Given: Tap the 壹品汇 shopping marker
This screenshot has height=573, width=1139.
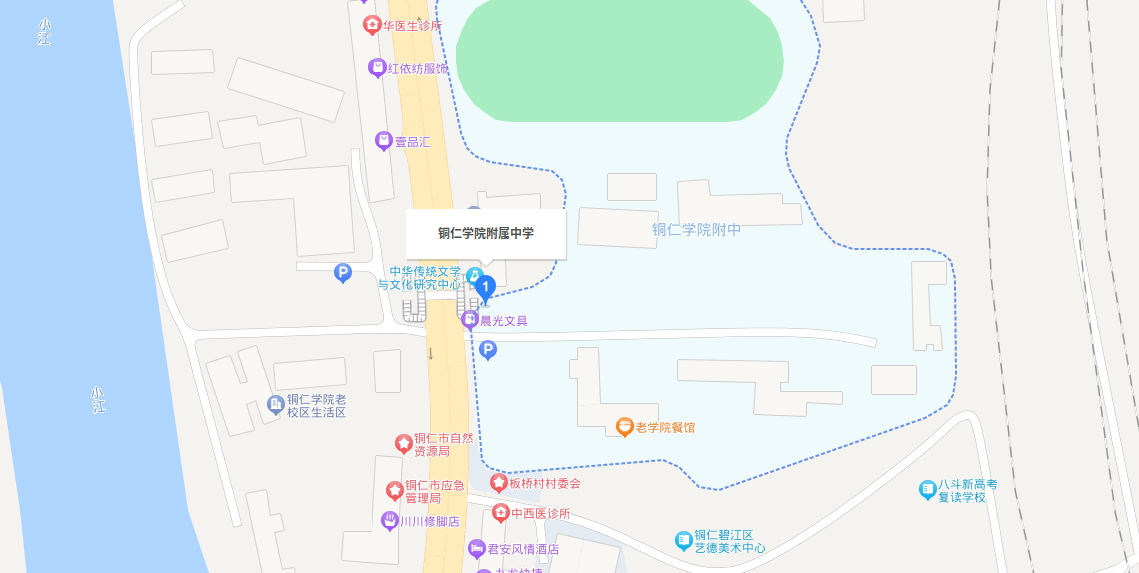Looking at the screenshot, I should click(383, 141).
